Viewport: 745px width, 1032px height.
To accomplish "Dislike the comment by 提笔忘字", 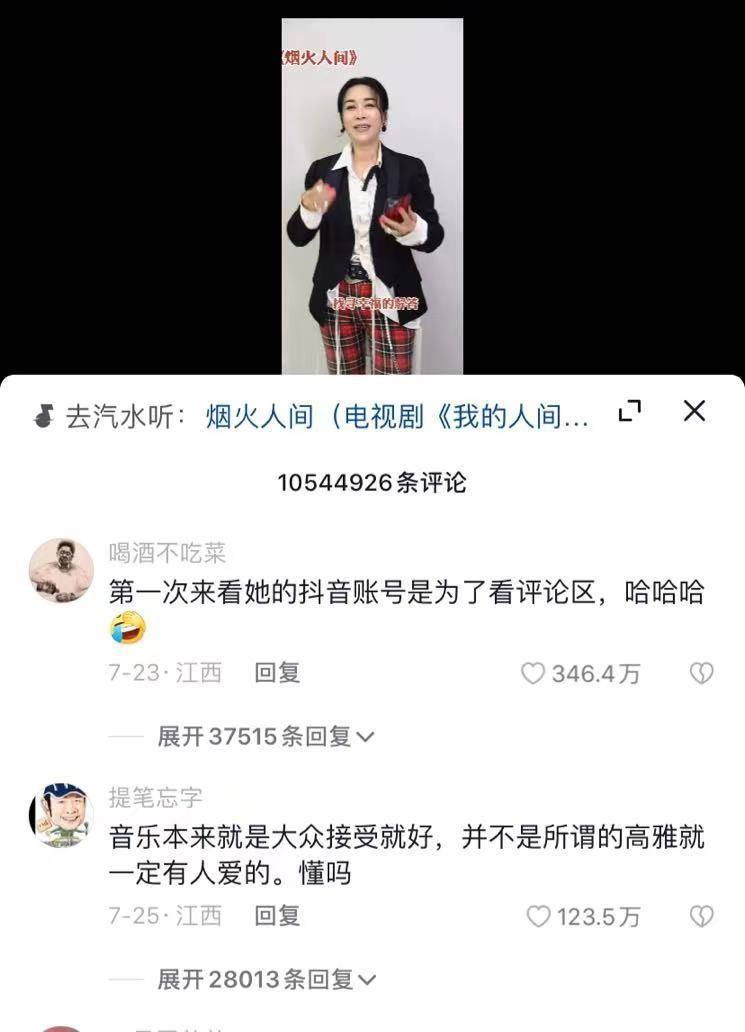I will (701, 916).
